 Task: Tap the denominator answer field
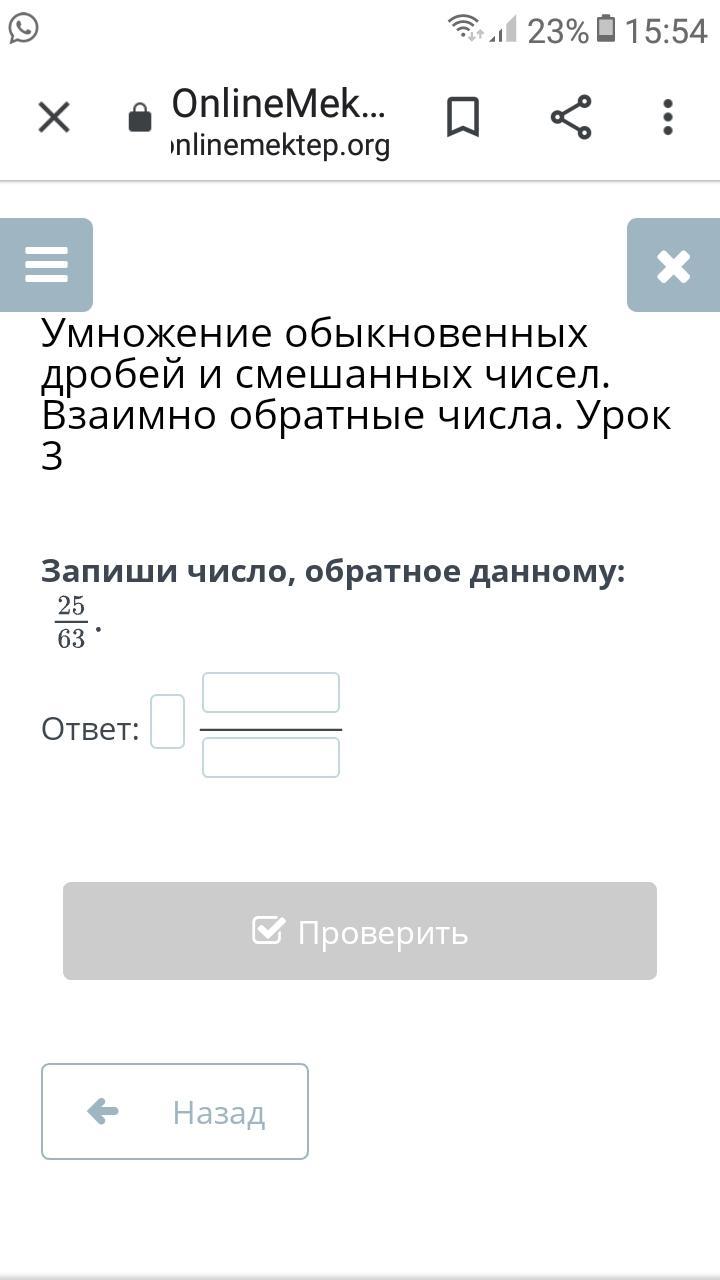pyautogui.click(x=271, y=757)
